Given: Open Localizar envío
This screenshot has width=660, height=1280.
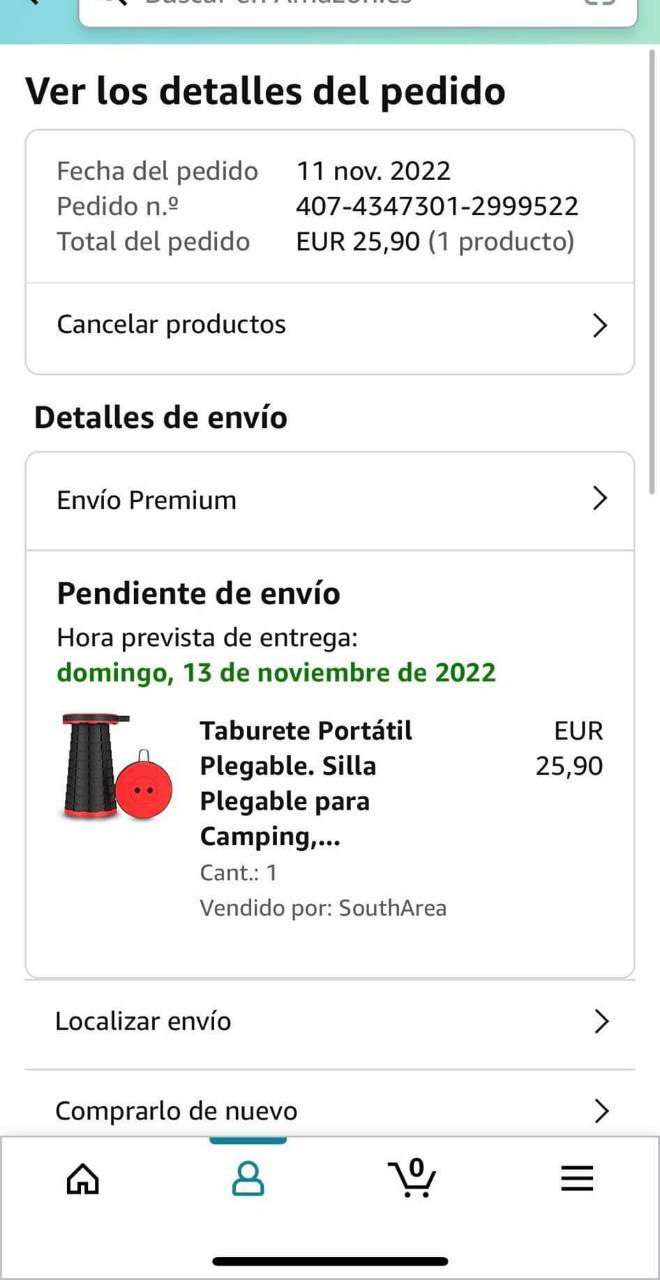Looking at the screenshot, I should [330, 1022].
